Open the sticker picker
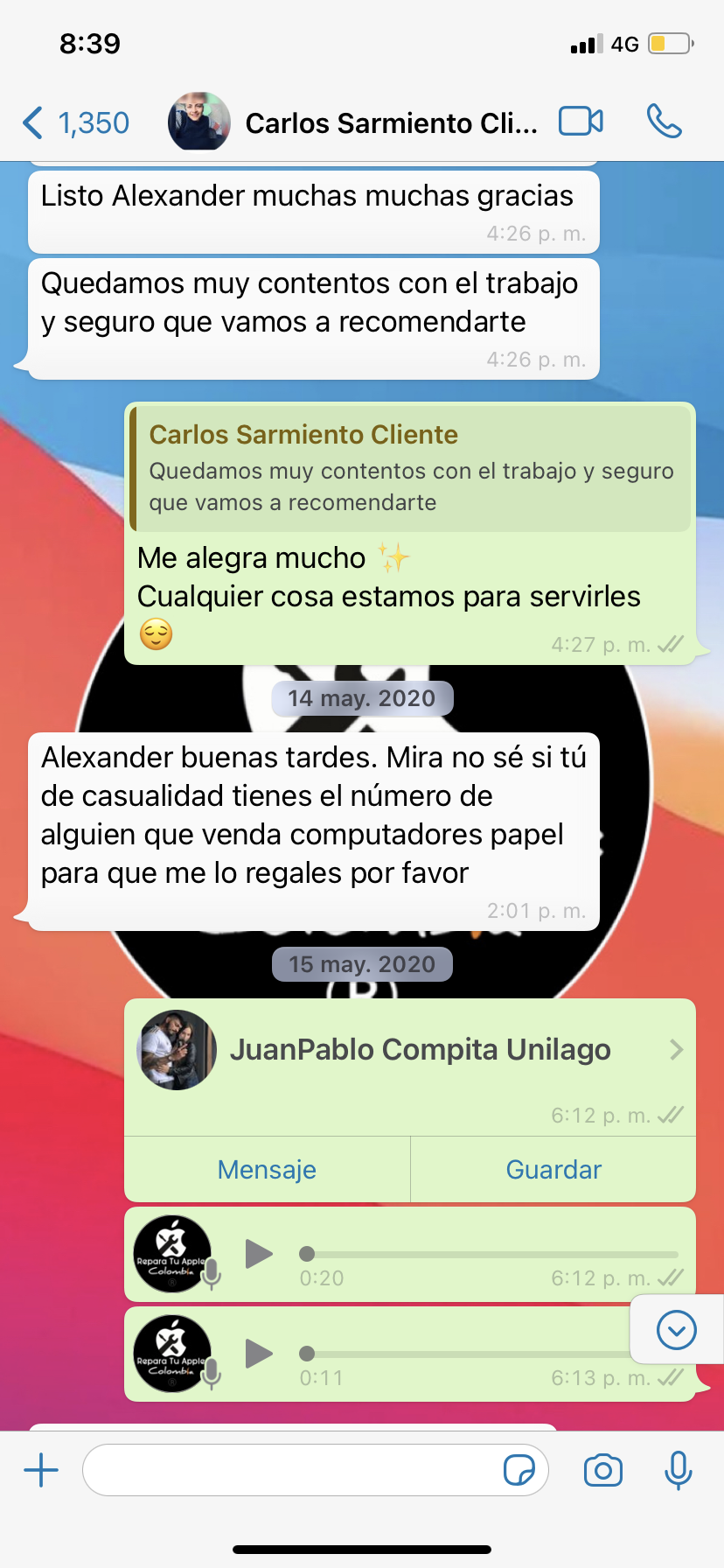The image size is (724, 1568). tap(519, 1470)
